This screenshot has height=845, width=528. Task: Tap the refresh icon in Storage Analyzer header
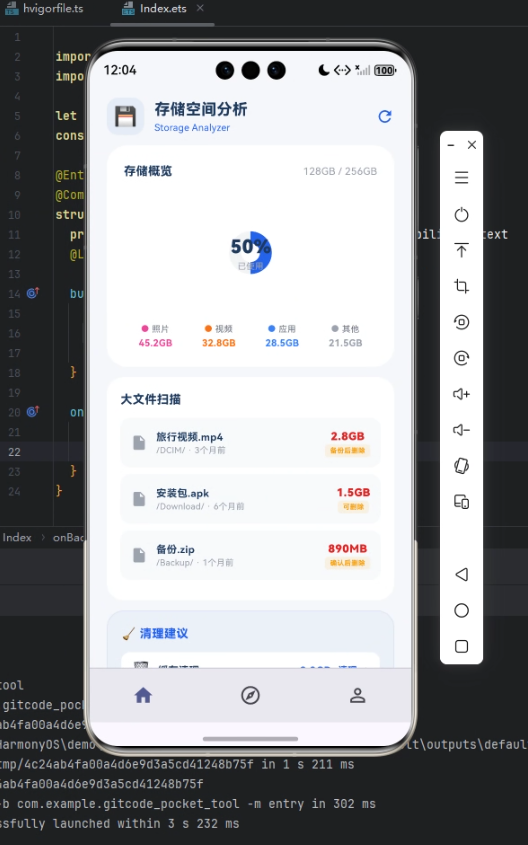coord(385,116)
